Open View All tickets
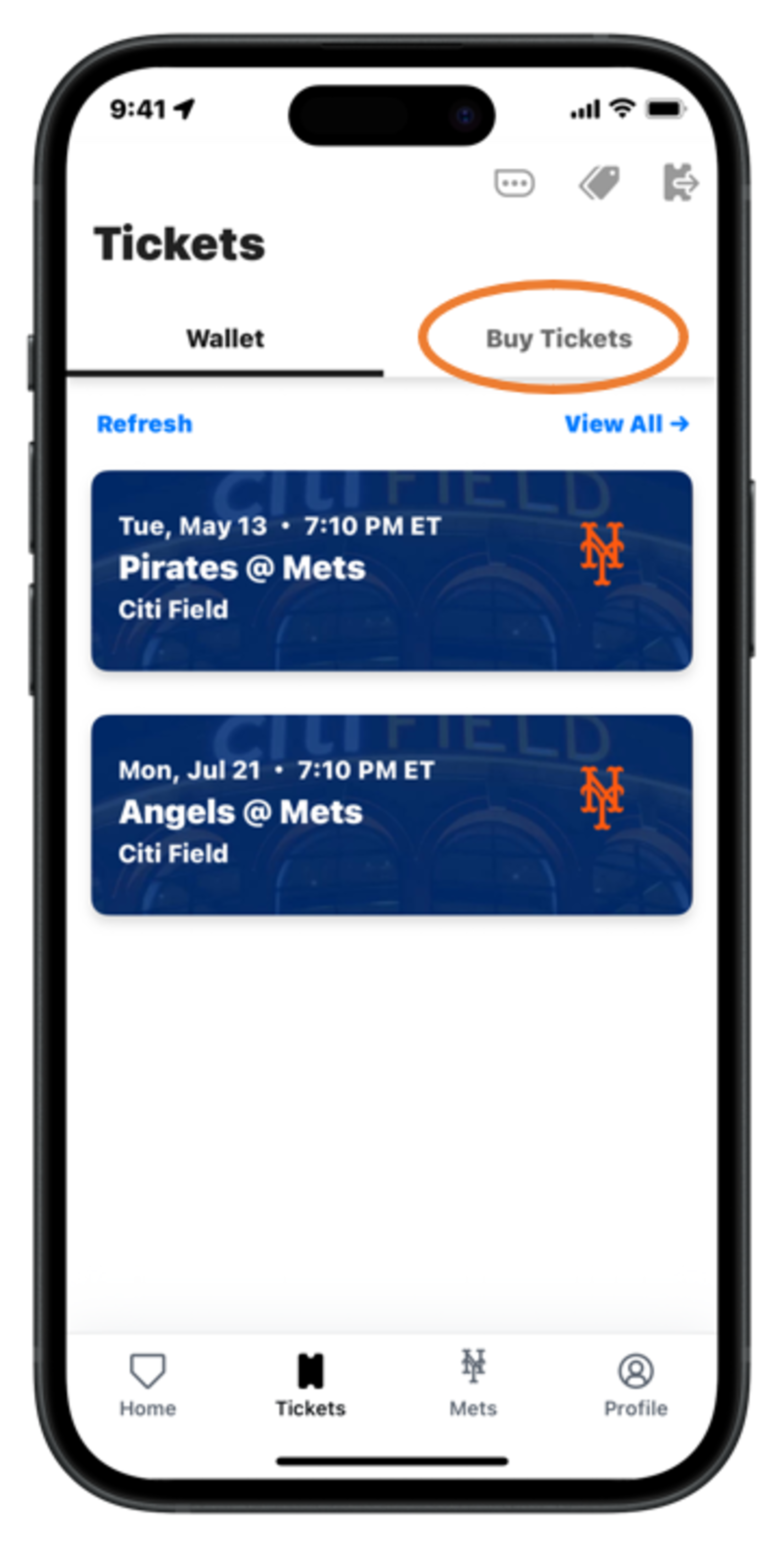Viewport: 784px width, 1547px height. click(x=626, y=424)
